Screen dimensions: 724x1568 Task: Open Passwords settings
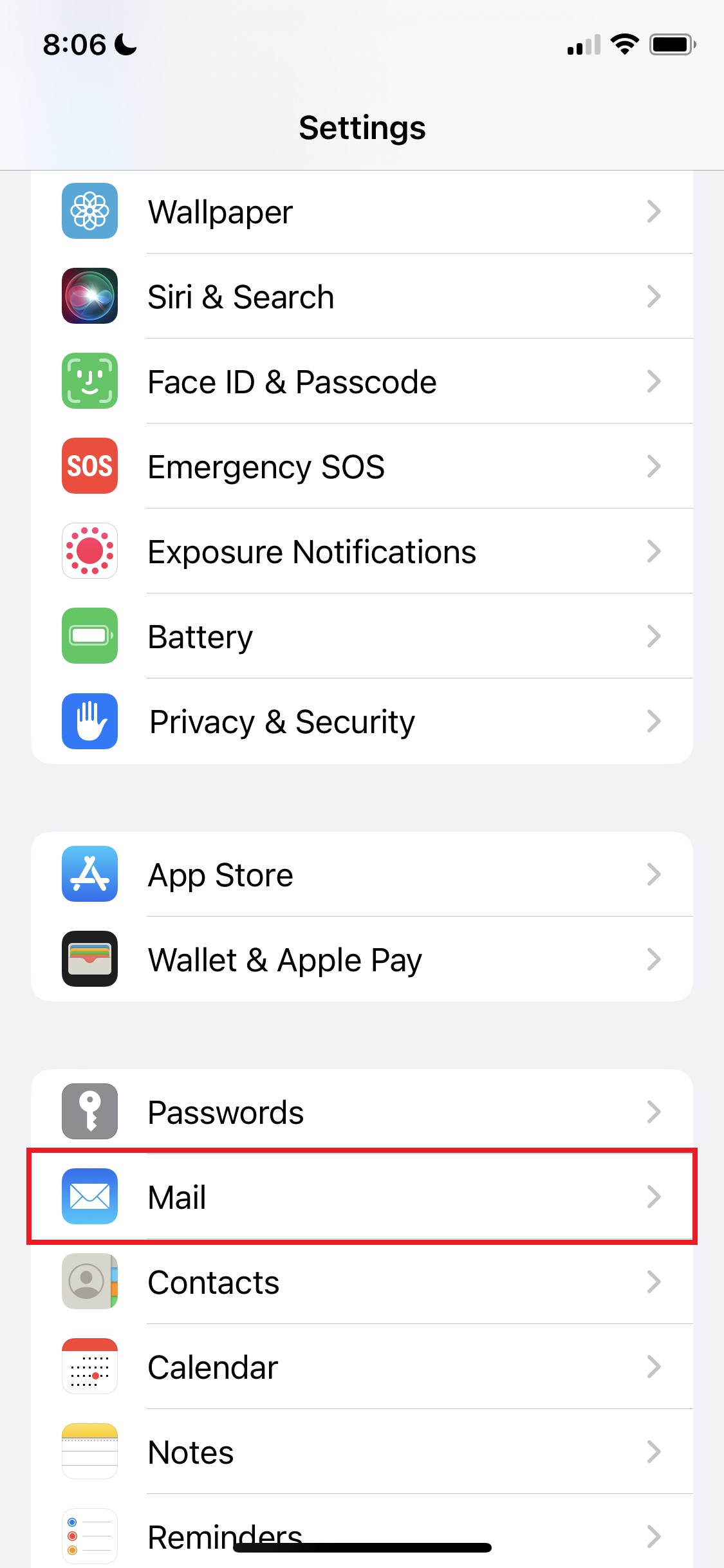[362, 1112]
